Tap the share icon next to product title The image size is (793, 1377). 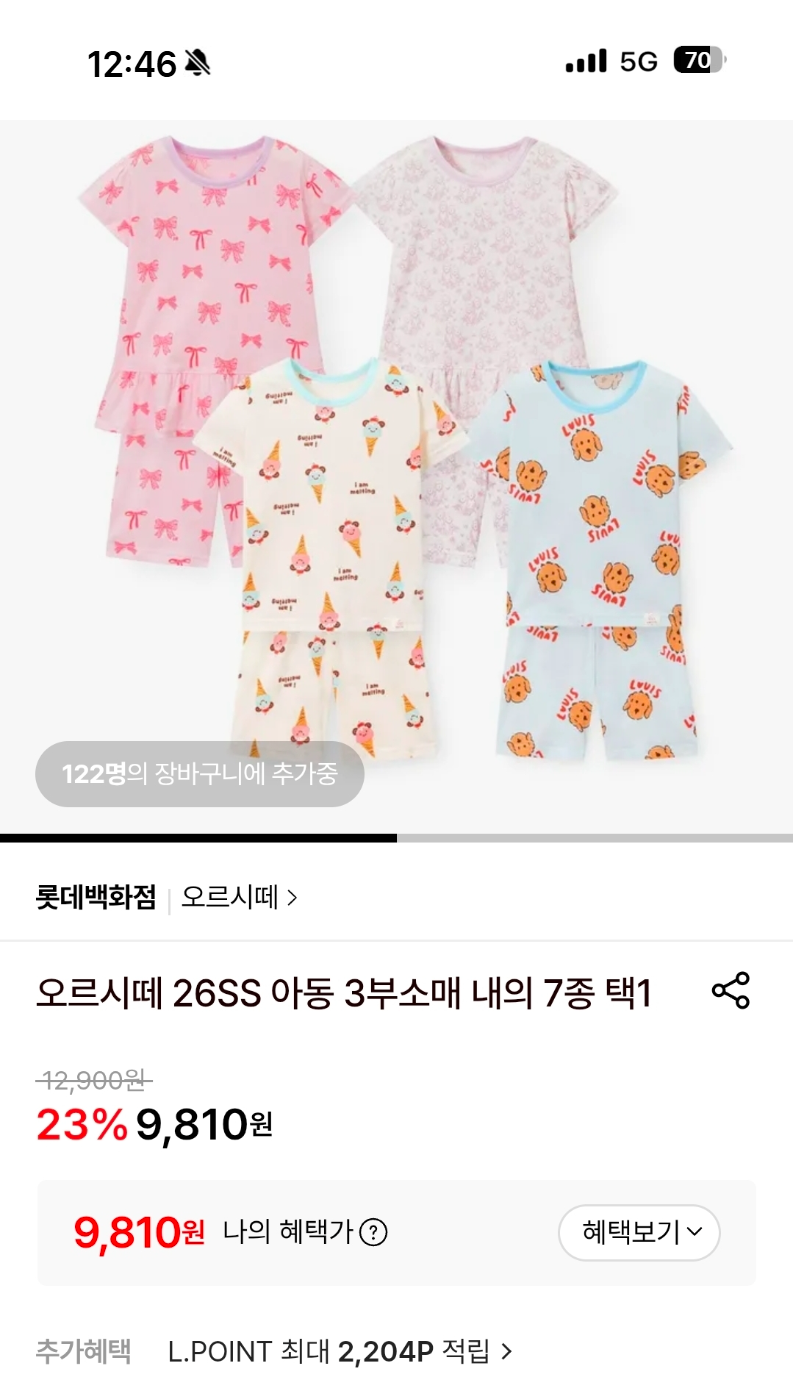pos(730,992)
